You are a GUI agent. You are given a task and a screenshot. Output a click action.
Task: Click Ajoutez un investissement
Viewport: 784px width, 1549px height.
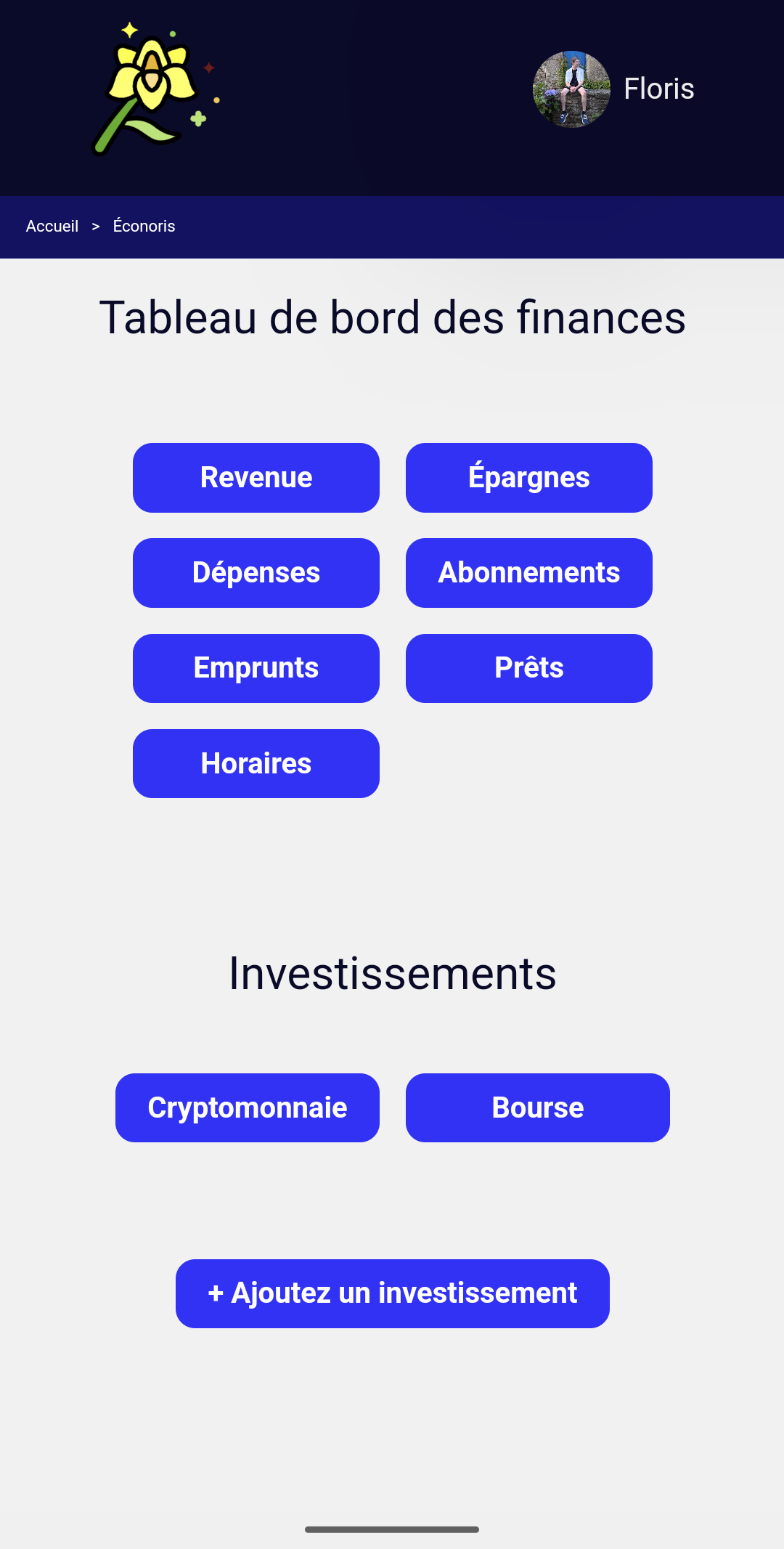[392, 1293]
